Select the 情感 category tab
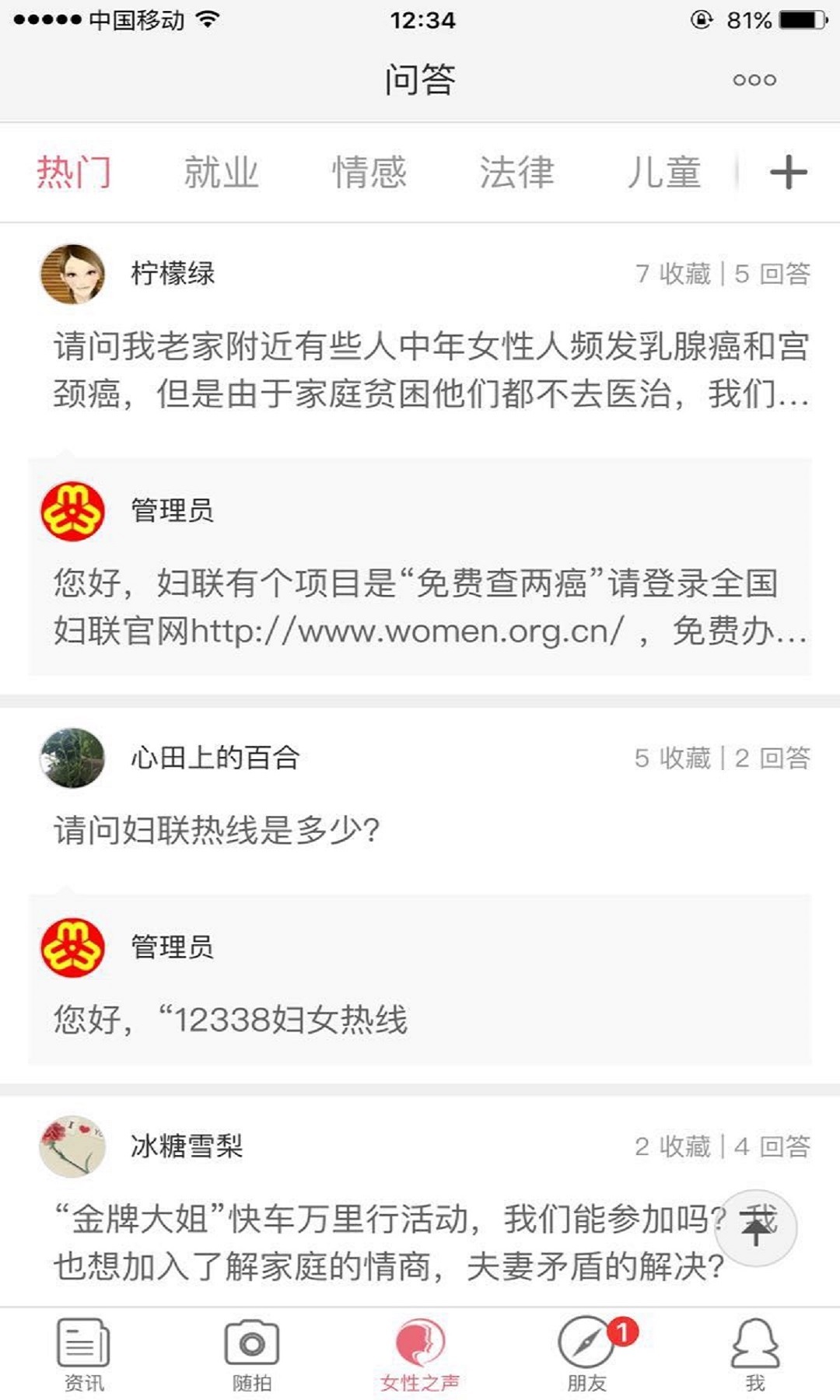Image resolution: width=840 pixels, height=1400 pixels. pyautogui.click(x=369, y=172)
